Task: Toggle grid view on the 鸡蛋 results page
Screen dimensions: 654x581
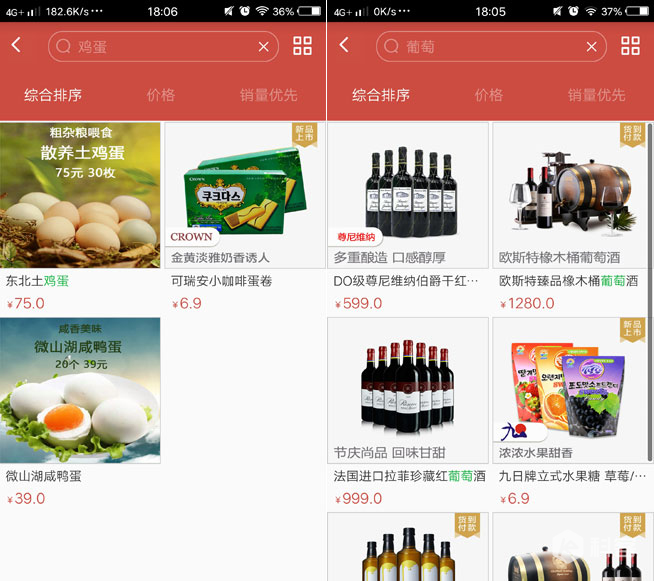Action: [x=303, y=46]
